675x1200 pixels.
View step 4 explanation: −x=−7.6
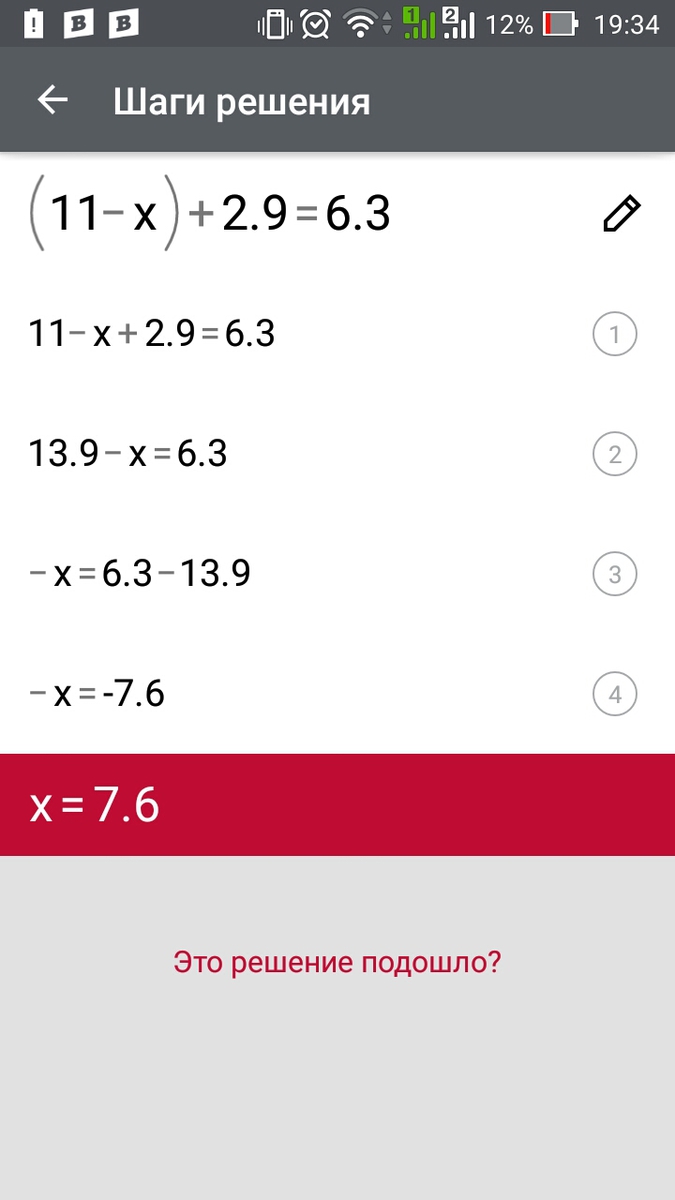click(614, 694)
